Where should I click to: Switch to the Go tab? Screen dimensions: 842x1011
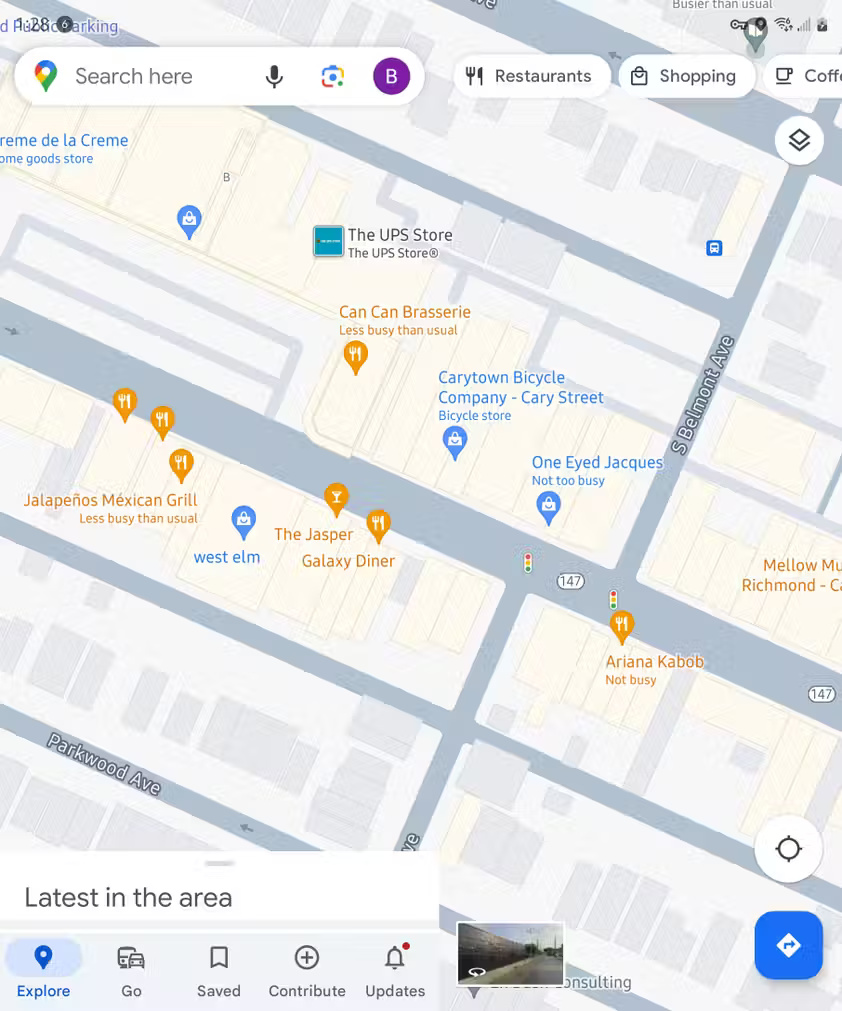(131, 971)
